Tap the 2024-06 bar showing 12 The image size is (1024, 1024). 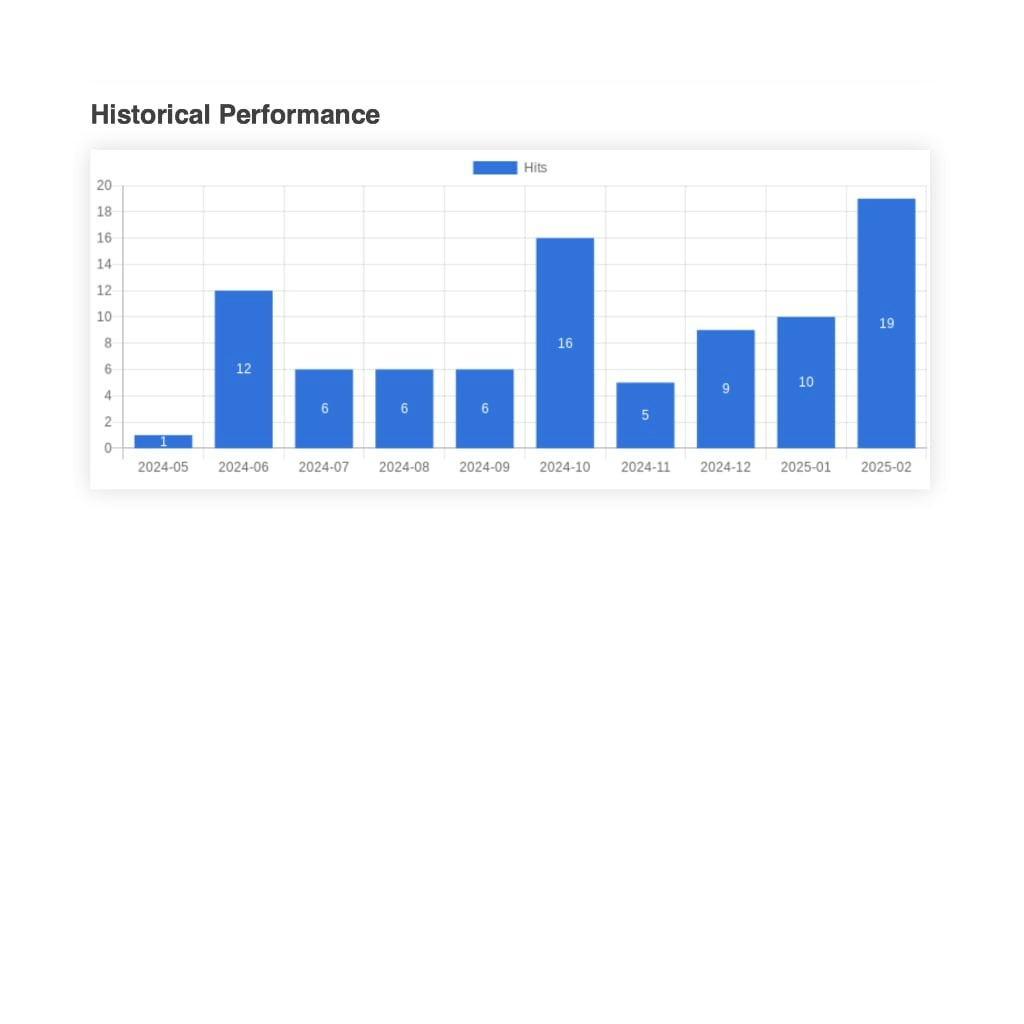(x=244, y=369)
